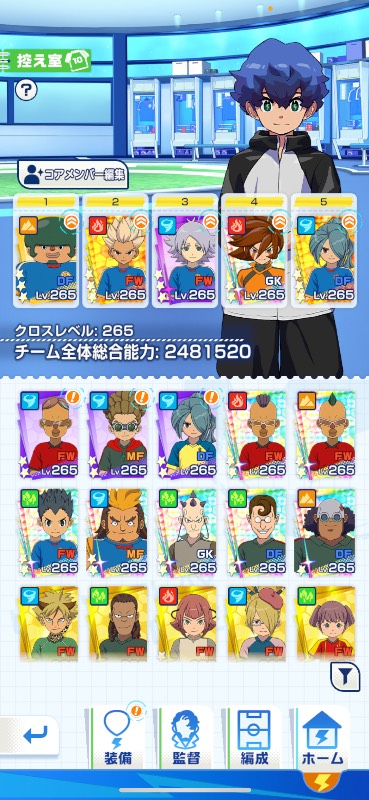
Task: Select core member slot 3 FW card
Action: [x=184, y=251]
